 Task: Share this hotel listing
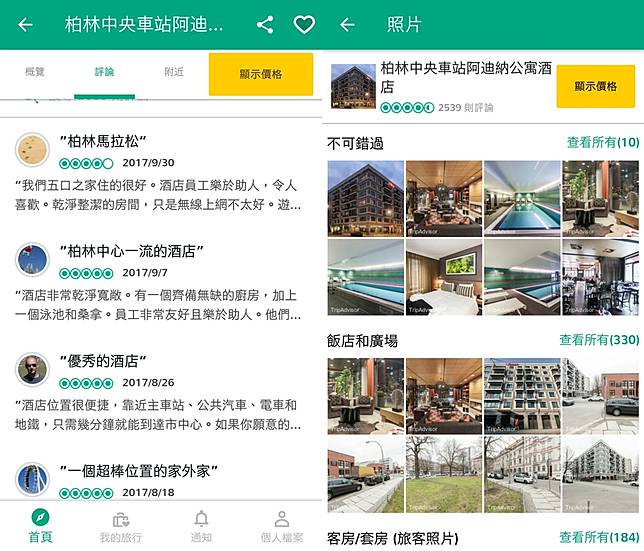[x=264, y=25]
